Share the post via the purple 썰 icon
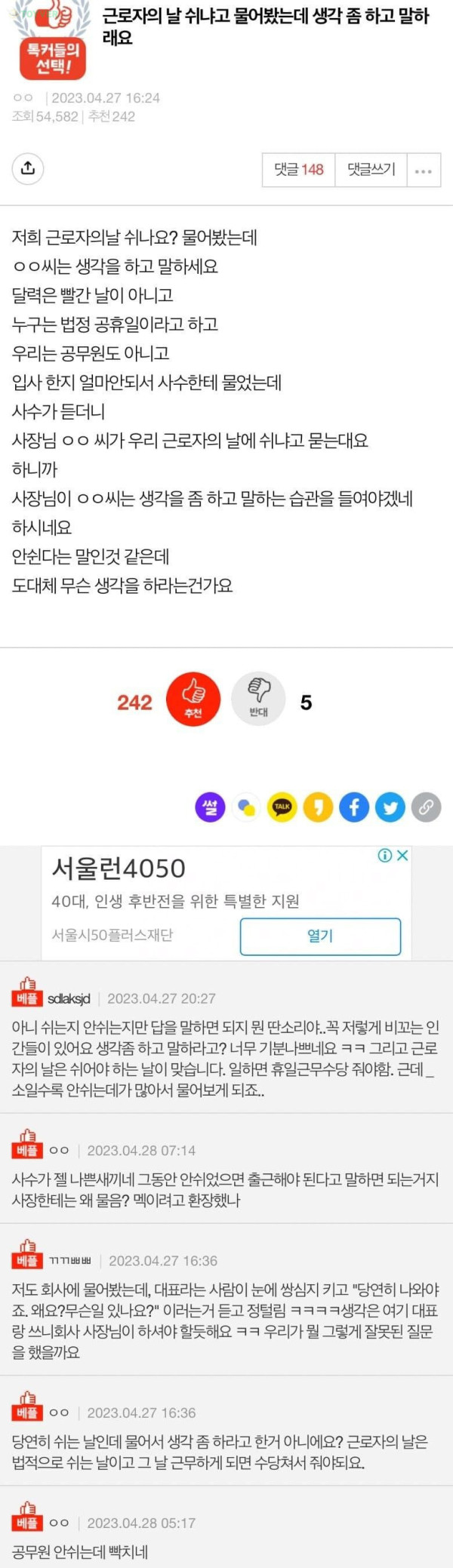This screenshot has height=1568, width=453. pyautogui.click(x=211, y=807)
